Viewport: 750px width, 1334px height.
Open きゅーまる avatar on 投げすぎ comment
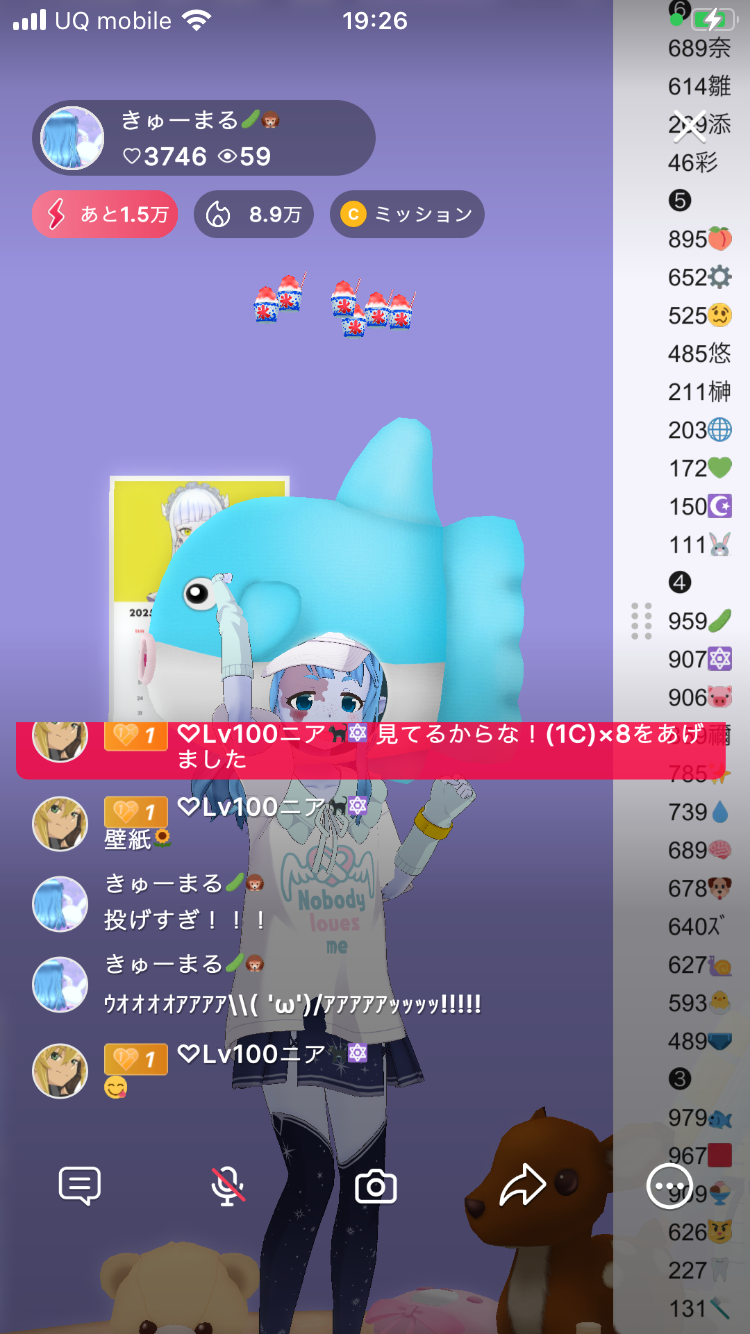60,903
